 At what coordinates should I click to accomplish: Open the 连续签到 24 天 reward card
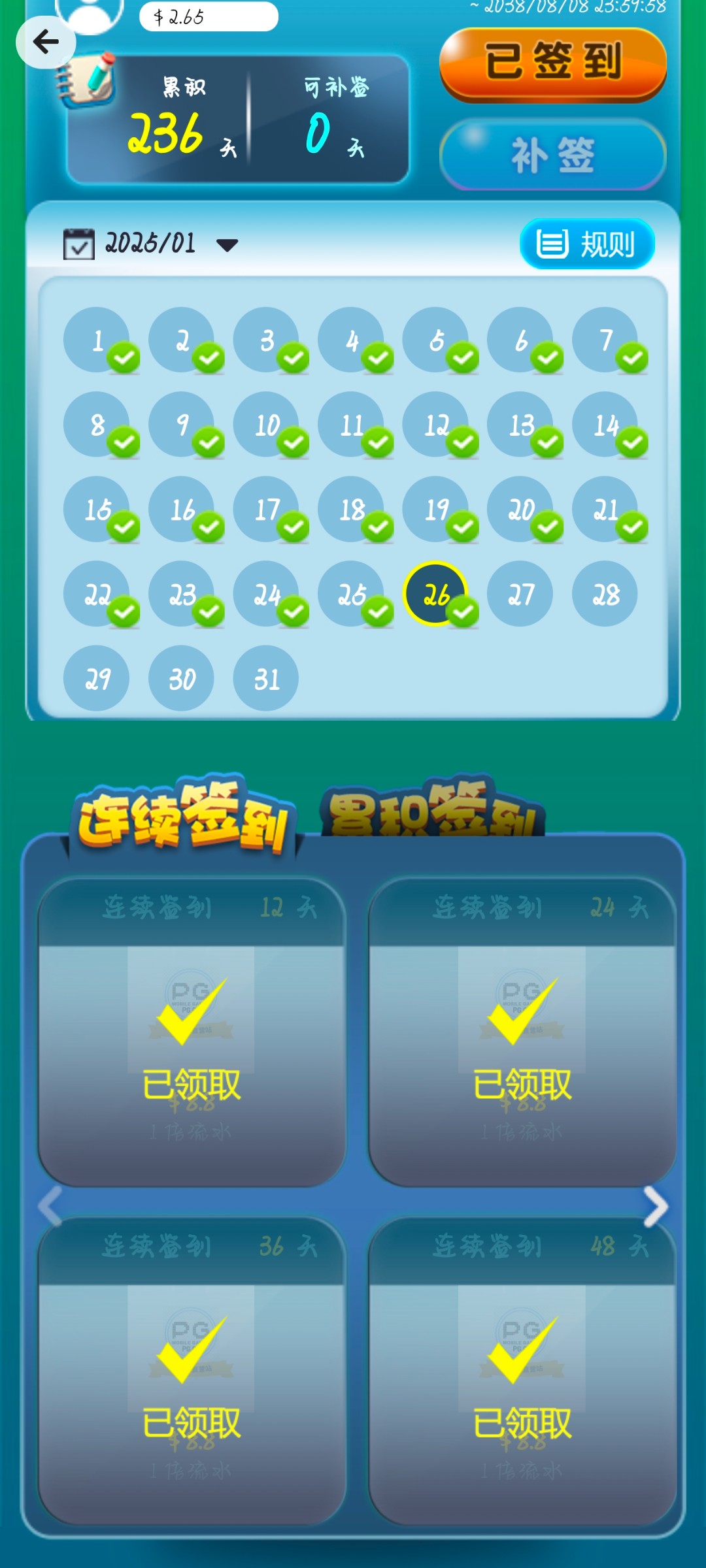522,1032
